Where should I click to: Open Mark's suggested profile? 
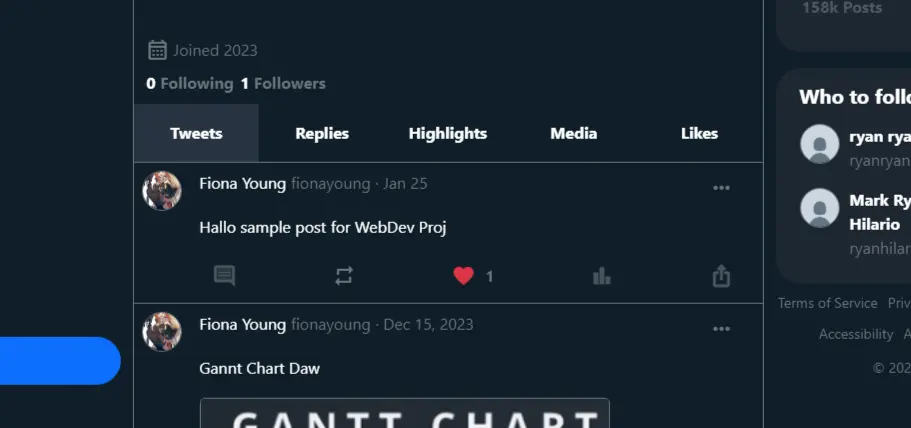click(878, 200)
